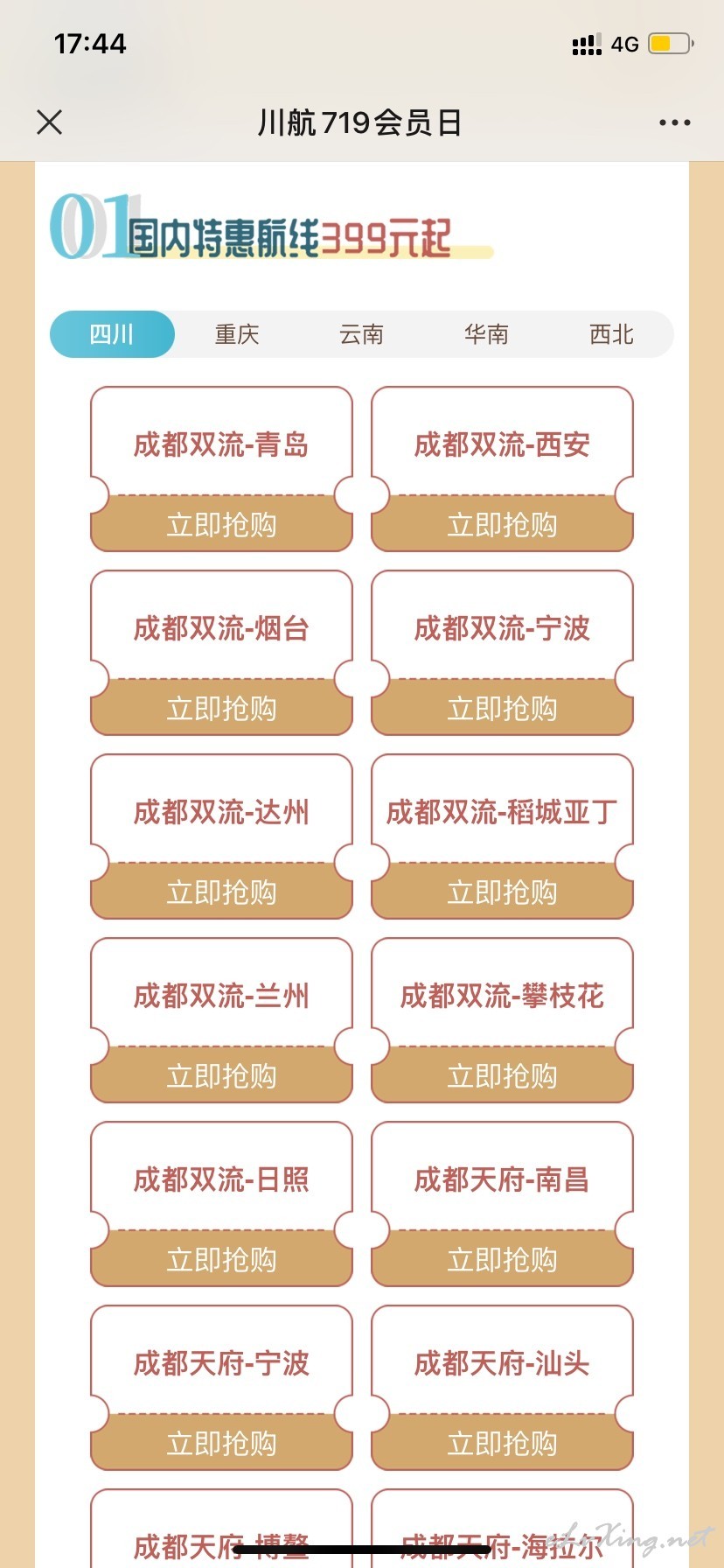Tap 立即抢购 for 成都天府-宁波
This screenshot has height=1568, width=724.
(x=221, y=1443)
